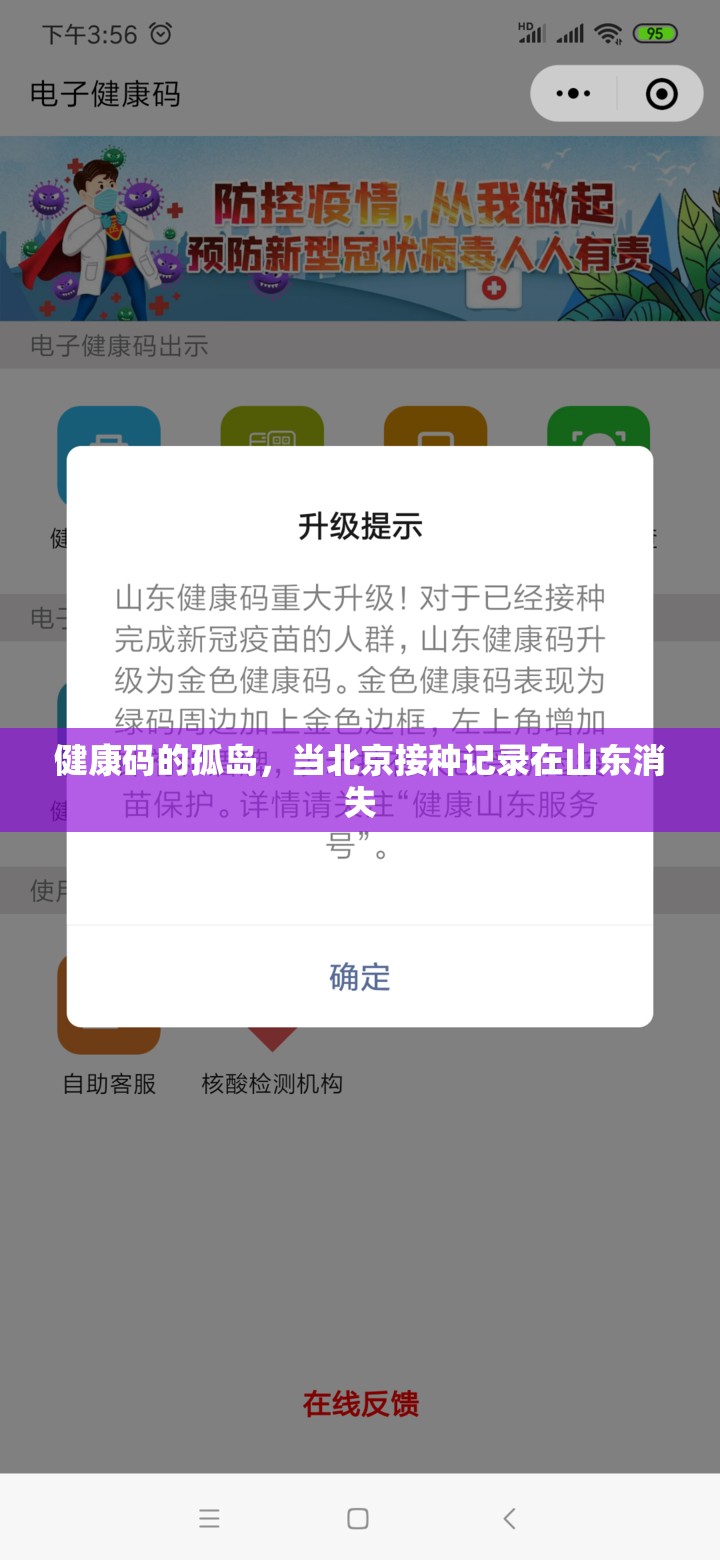Tap the WiFi icon in status bar
720x1560 pixels.
[606, 32]
